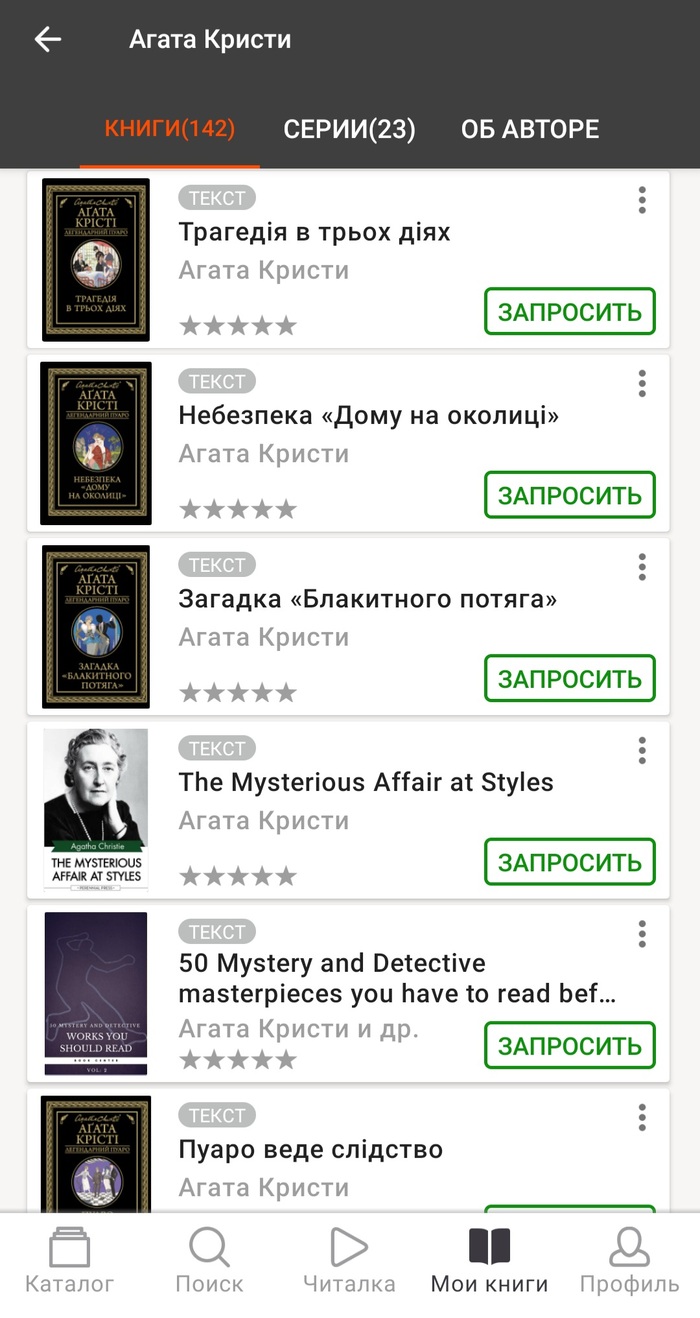Request Небезпека «Дому на околиці»

coord(570,495)
